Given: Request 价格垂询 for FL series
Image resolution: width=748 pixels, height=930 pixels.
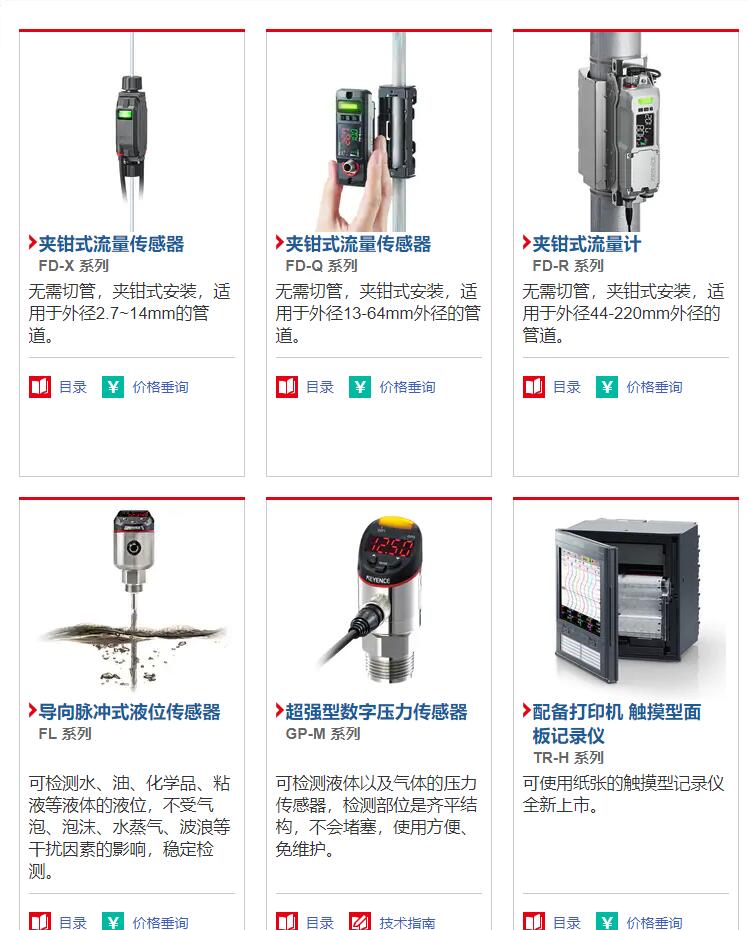Looking at the screenshot, I should [160, 922].
